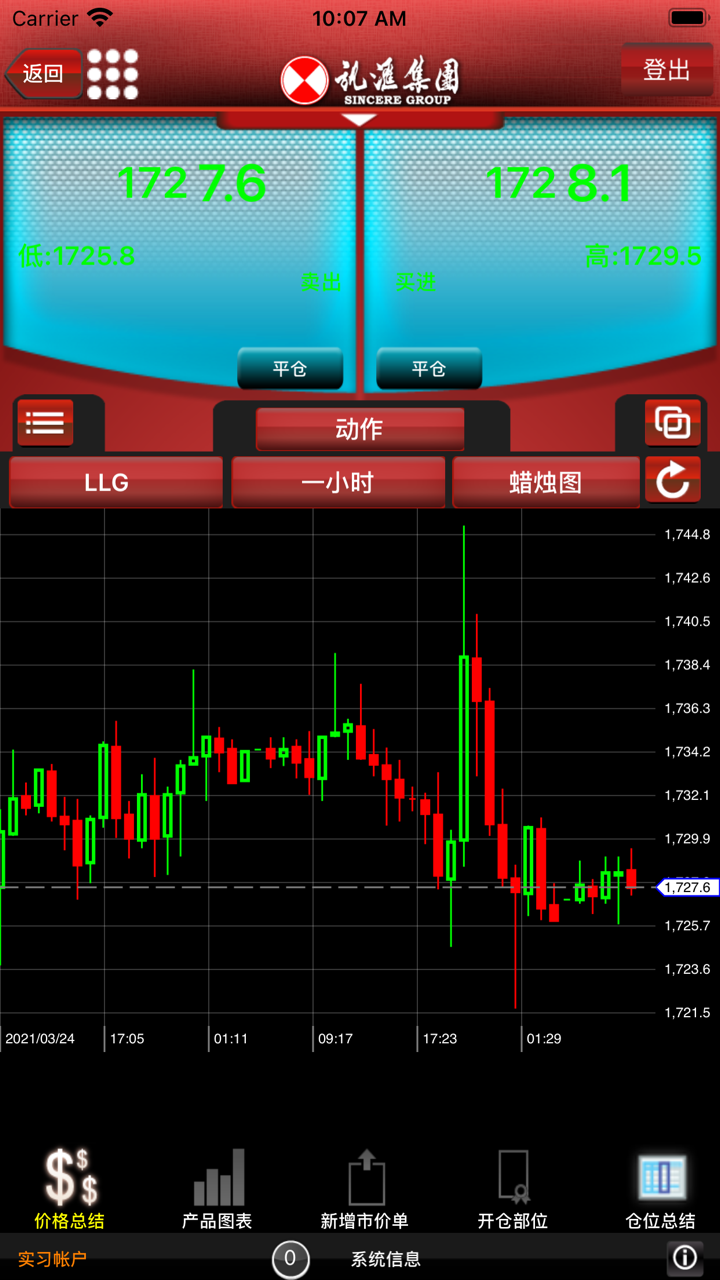
Task: Open the 新增市价单 tab
Action: pos(365,1190)
